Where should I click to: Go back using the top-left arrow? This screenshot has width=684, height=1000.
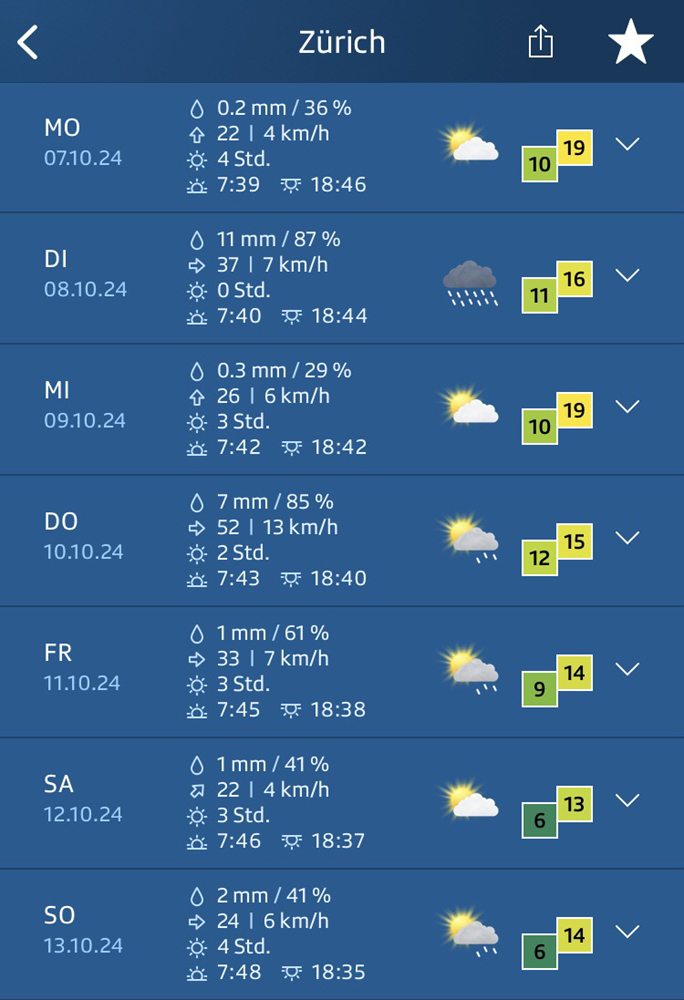[28, 42]
